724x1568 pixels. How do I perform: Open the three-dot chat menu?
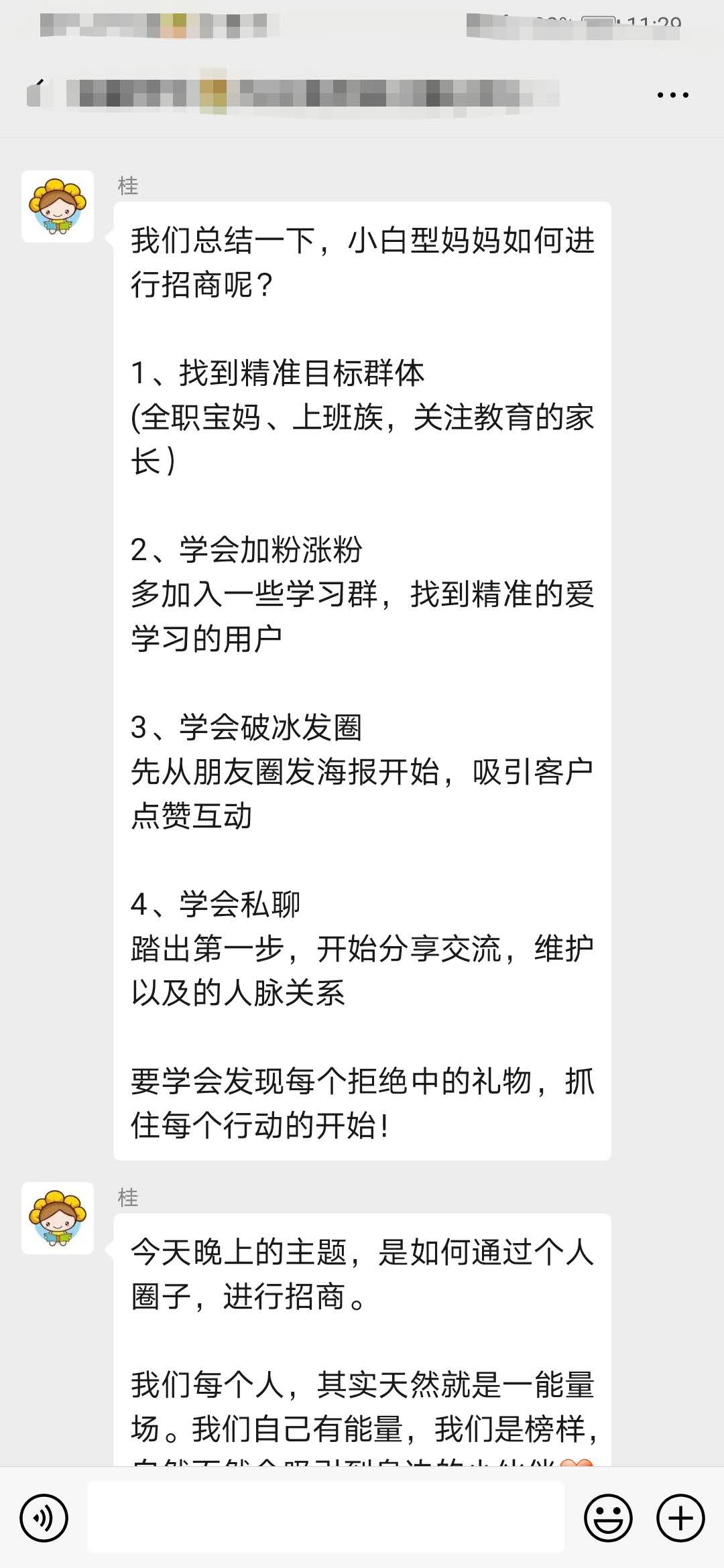(672, 95)
